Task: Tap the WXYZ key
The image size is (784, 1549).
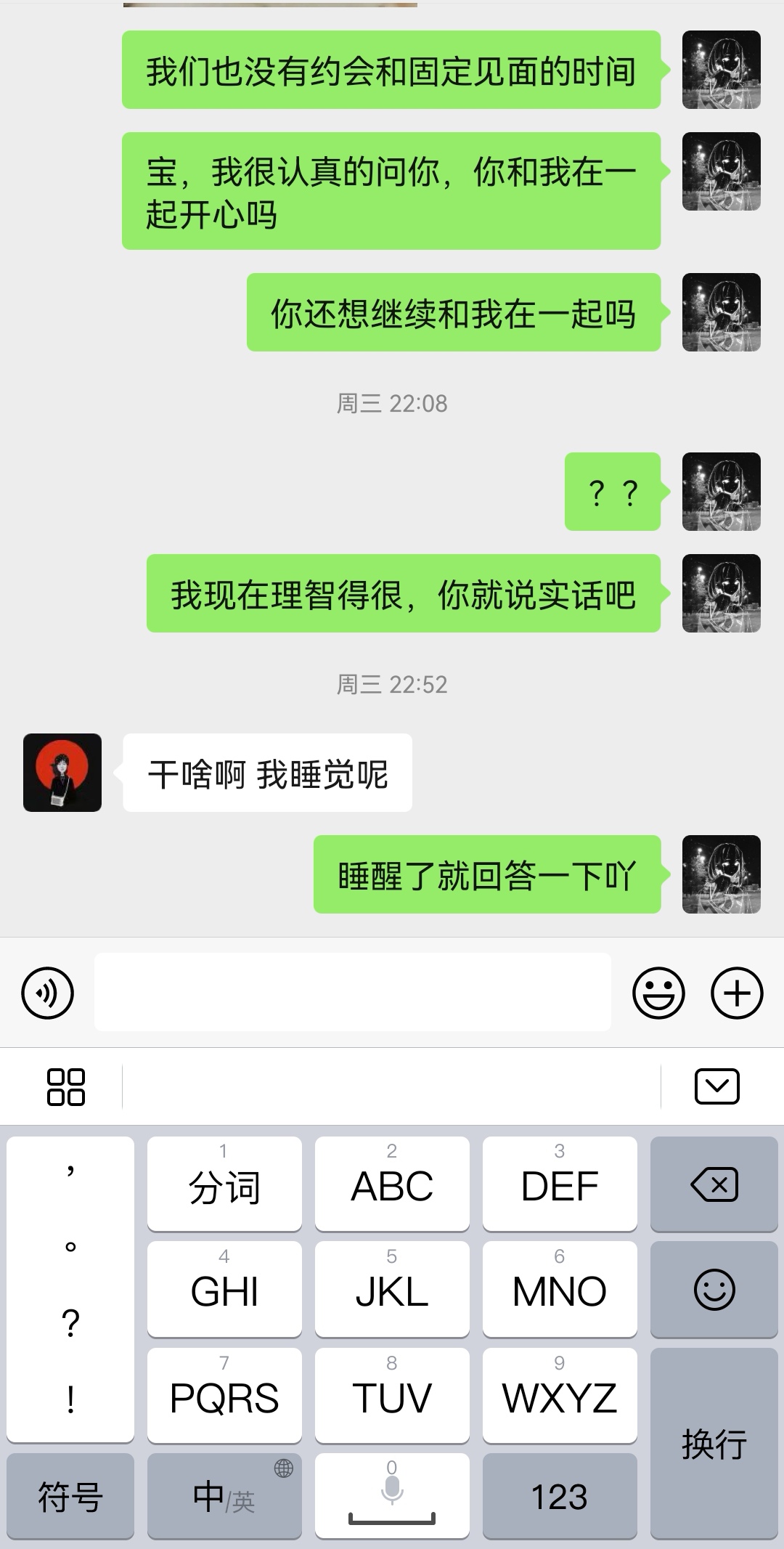Action: pyautogui.click(x=559, y=1396)
